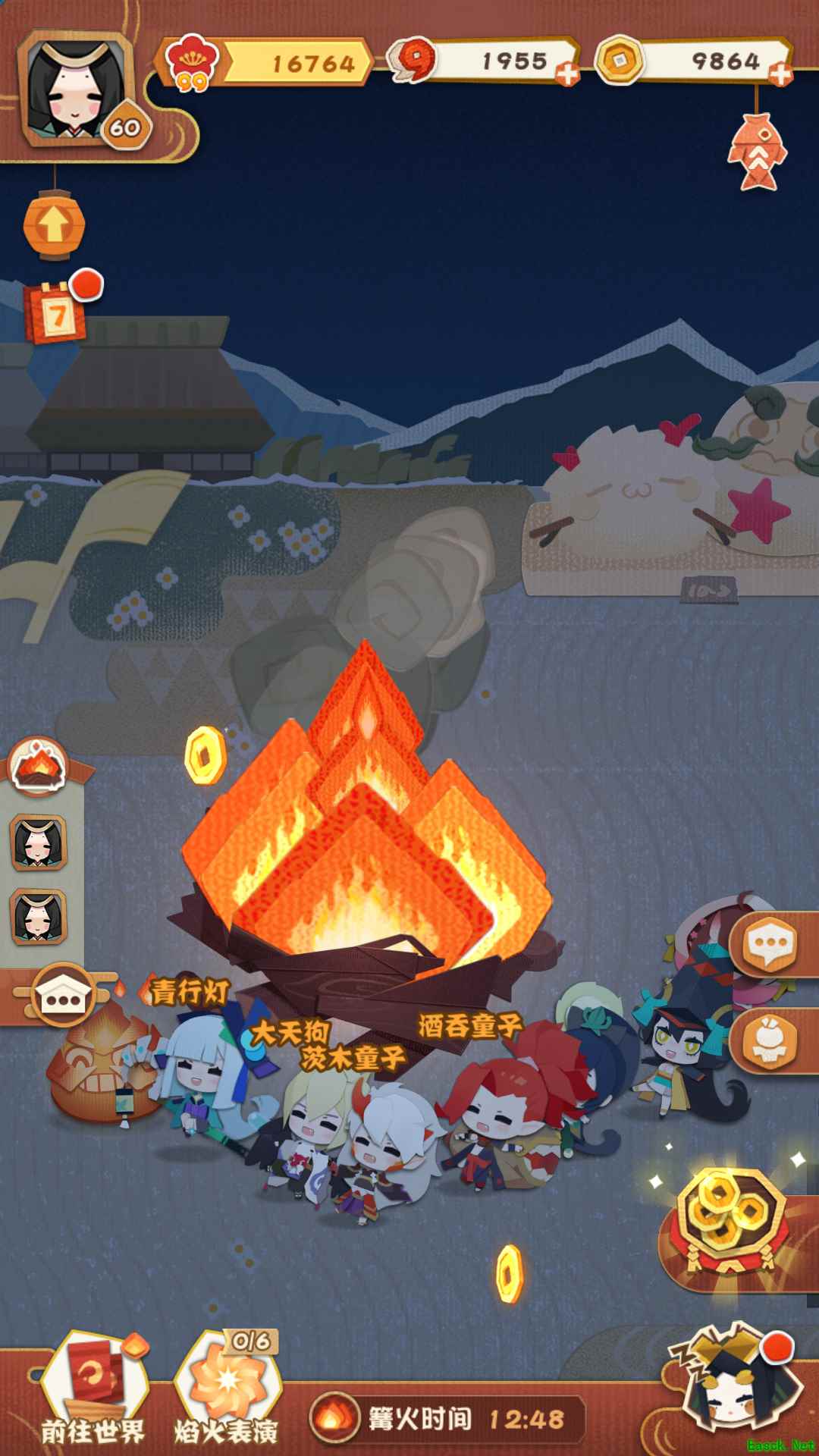Open the orange lantern up-arrow icon
This screenshot has height=1456, width=819.
click(x=54, y=225)
